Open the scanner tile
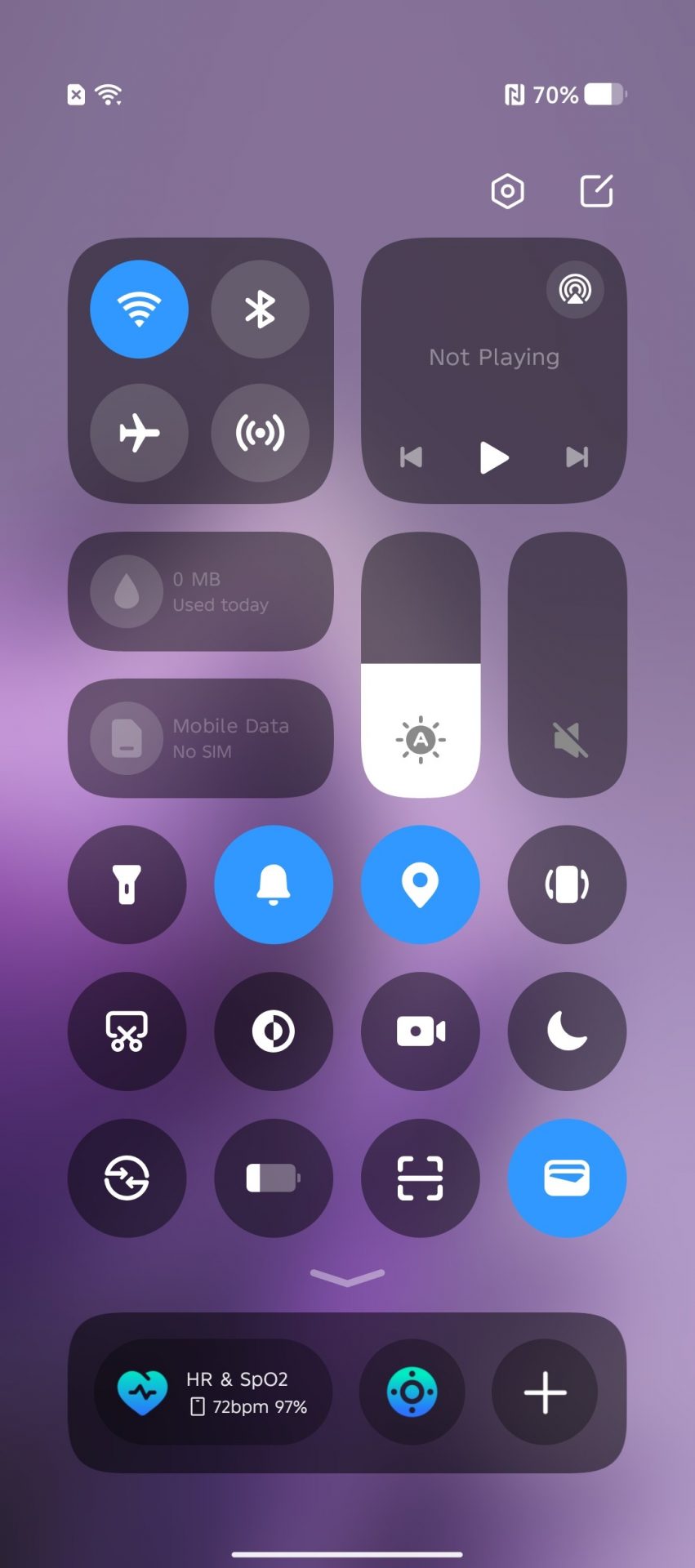The height and width of the screenshot is (1568, 695). tap(420, 1178)
